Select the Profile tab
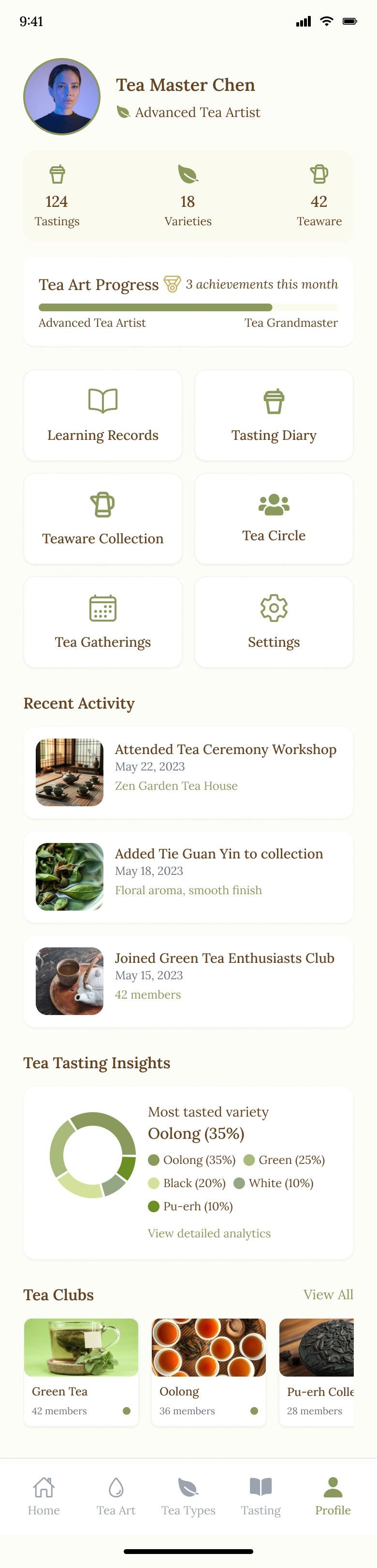 pos(333,1497)
